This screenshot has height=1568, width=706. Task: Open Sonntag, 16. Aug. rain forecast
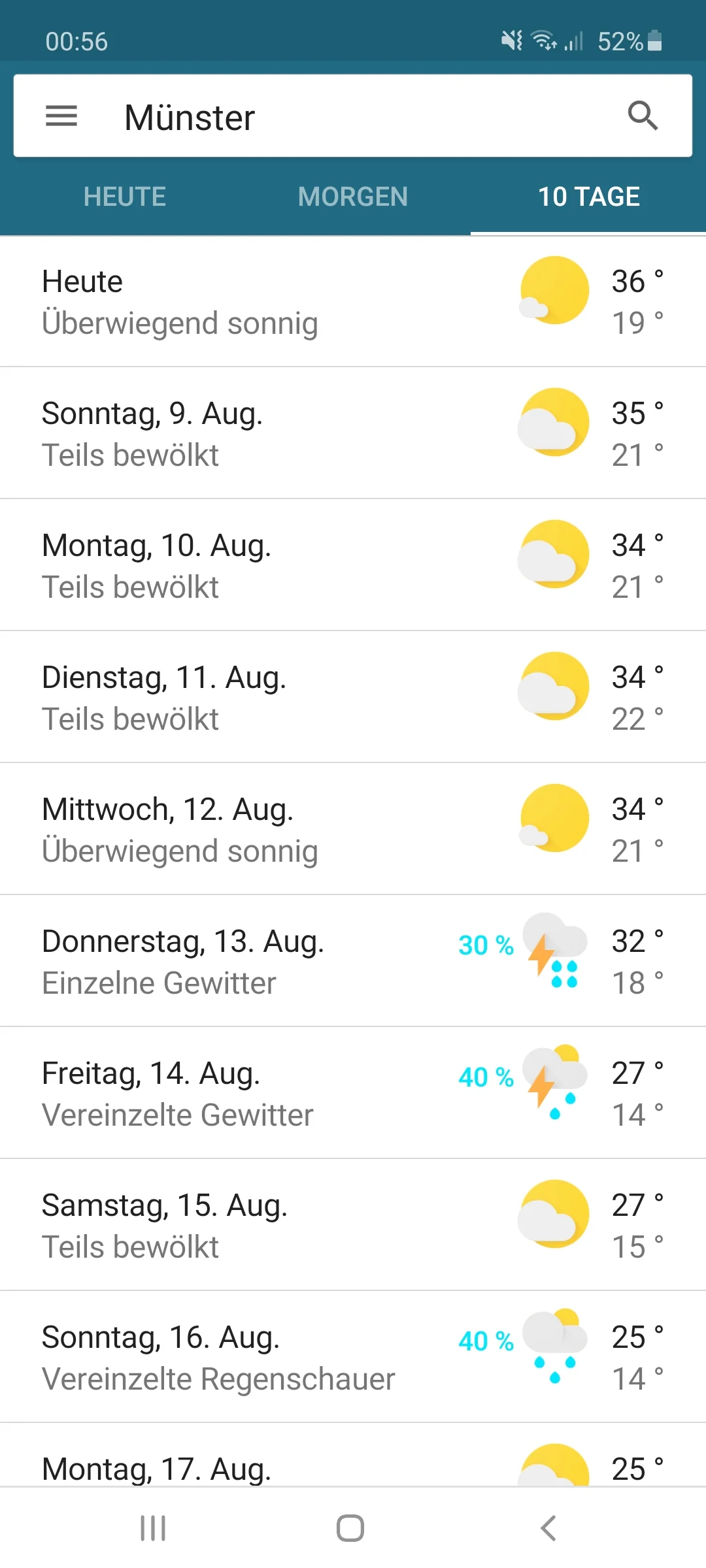click(x=353, y=1358)
